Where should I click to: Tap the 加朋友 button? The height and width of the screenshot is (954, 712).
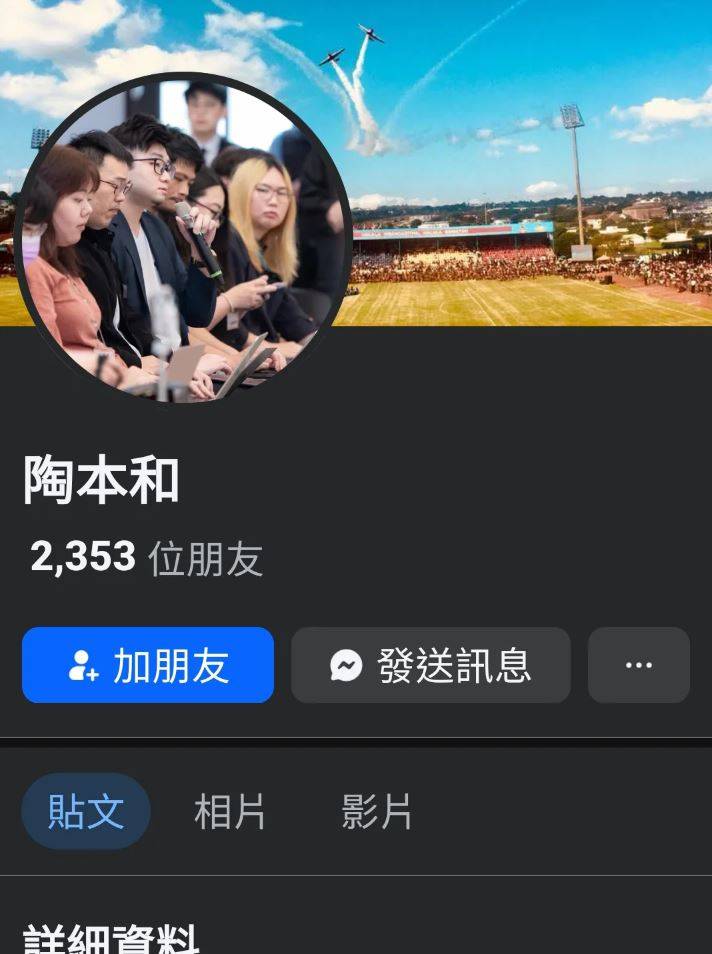(148, 665)
